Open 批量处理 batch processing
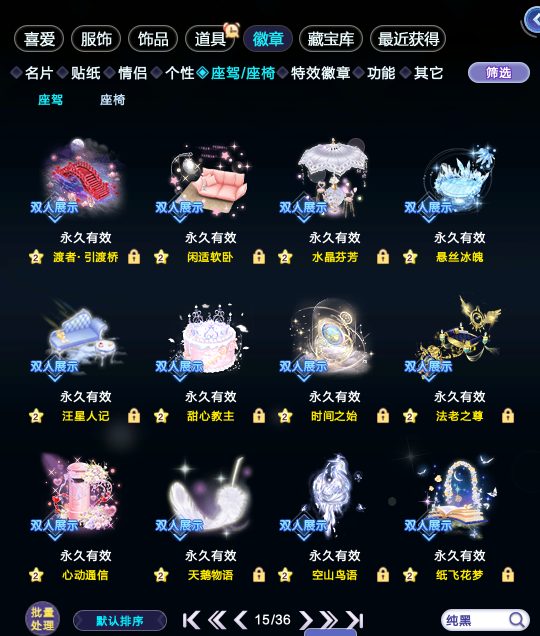540x636 pixels. 42,618
